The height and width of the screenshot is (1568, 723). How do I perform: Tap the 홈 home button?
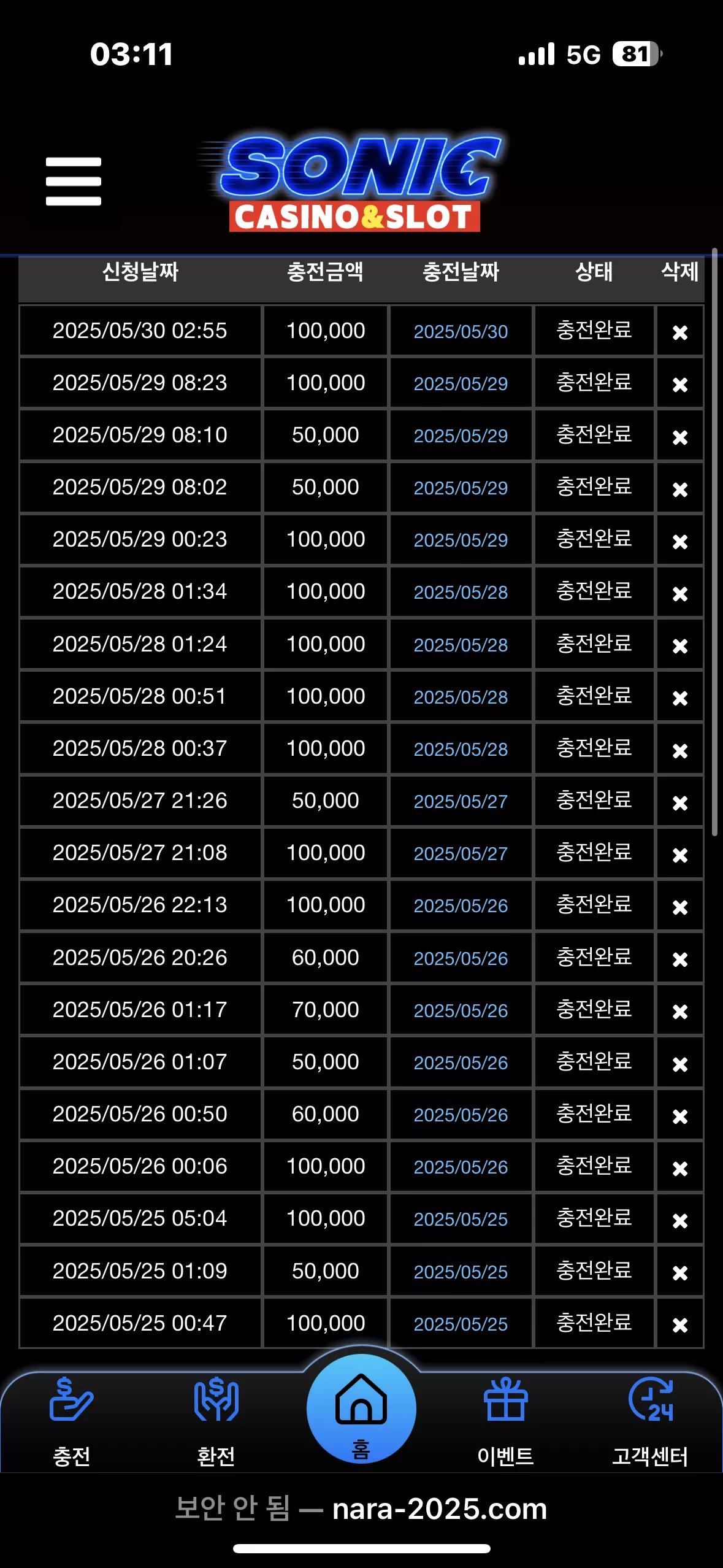tap(361, 1409)
